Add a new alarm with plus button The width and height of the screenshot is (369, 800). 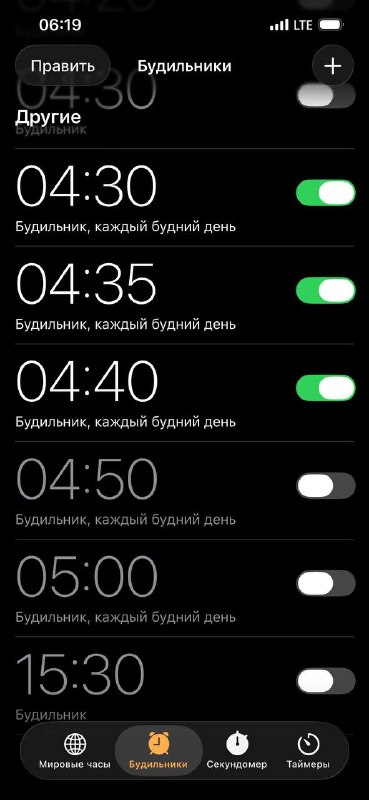333,66
